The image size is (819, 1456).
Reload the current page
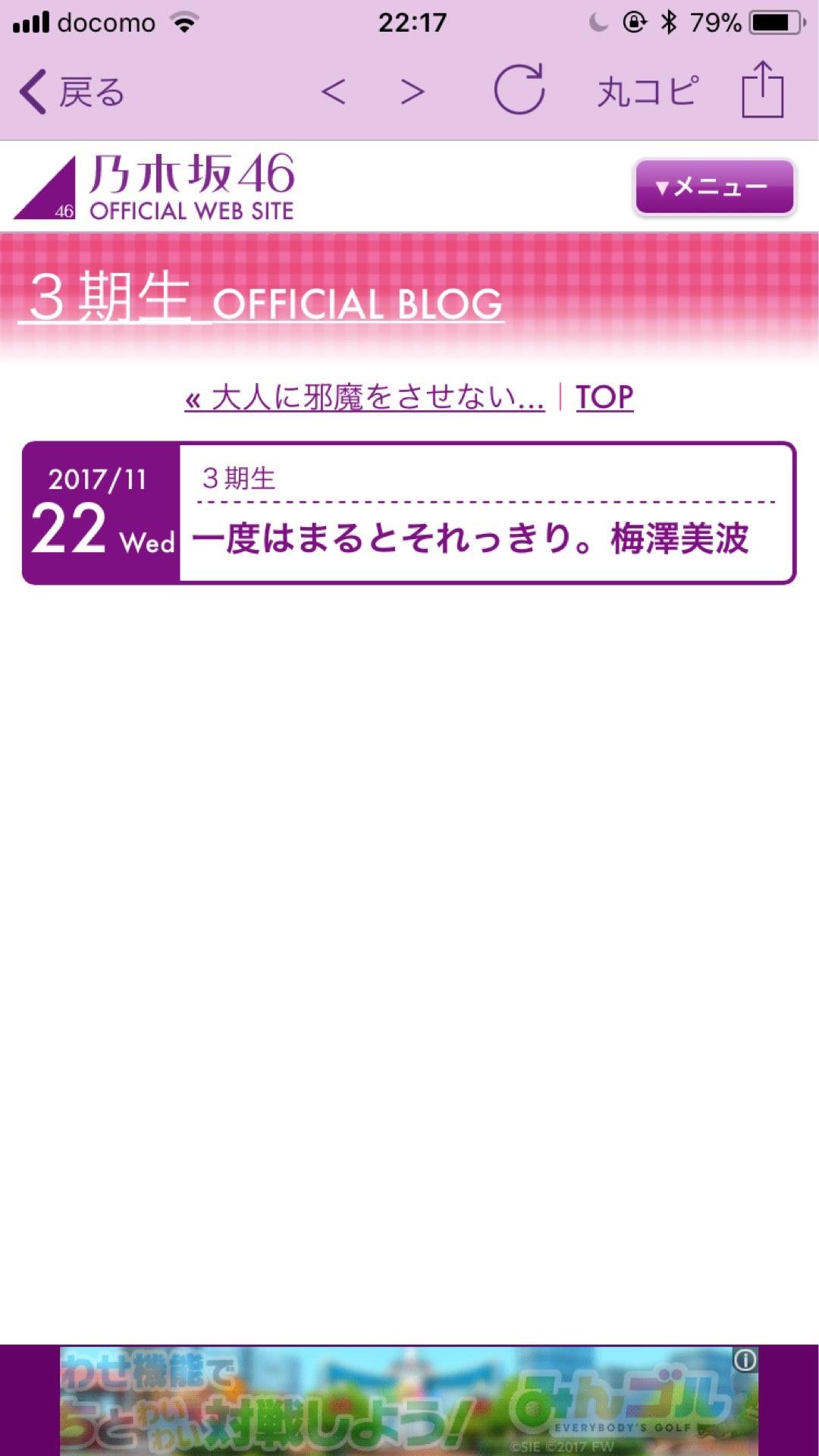pos(519,90)
